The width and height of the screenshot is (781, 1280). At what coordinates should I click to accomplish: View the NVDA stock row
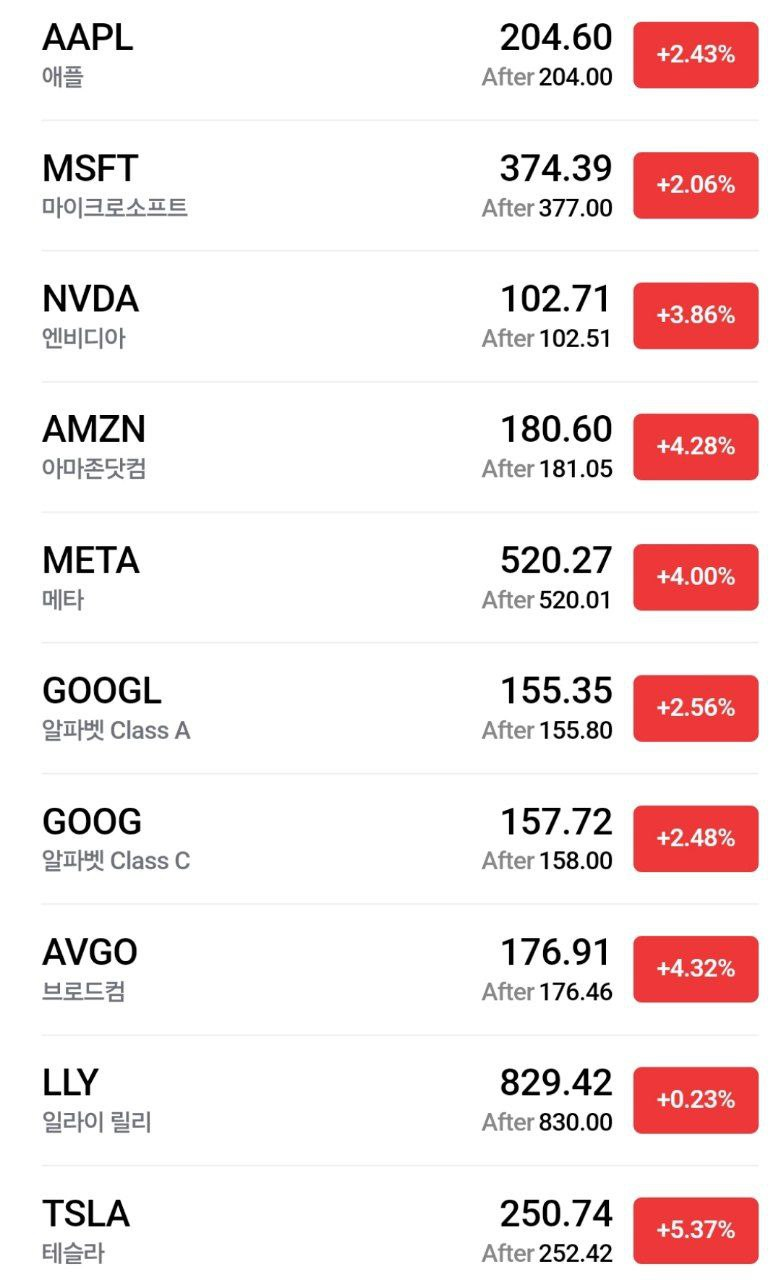tap(90, 300)
